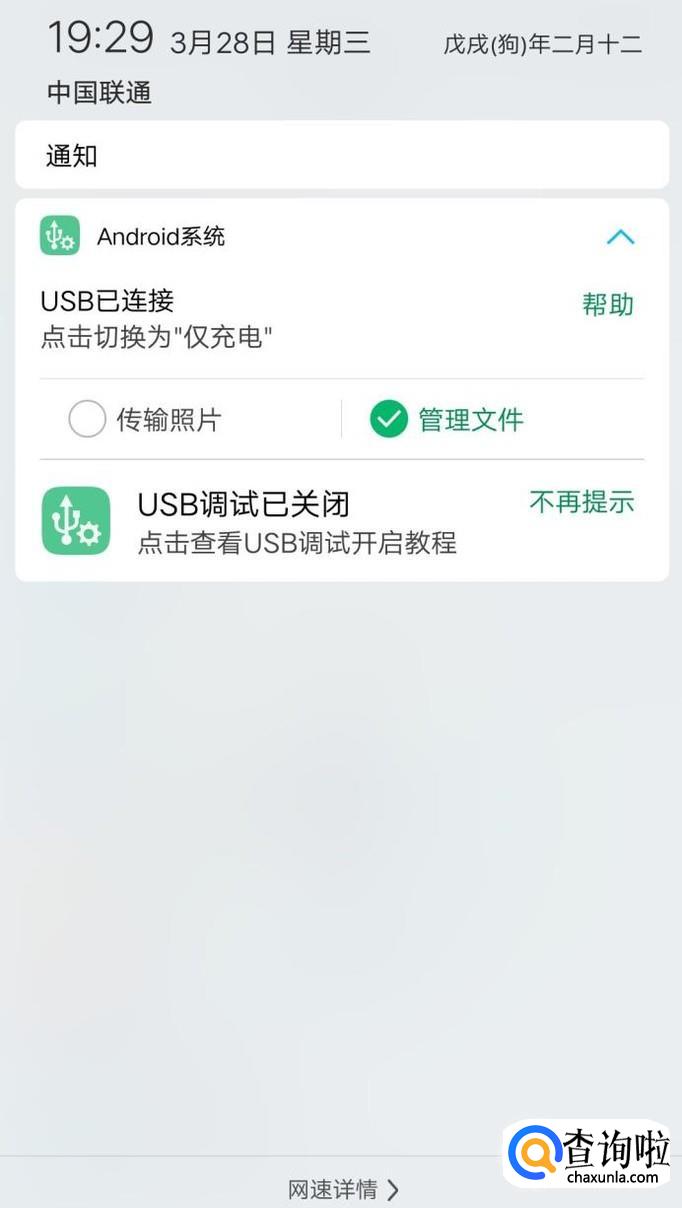Open 帮助 for USB connection
The height and width of the screenshot is (1208, 682).
608,304
